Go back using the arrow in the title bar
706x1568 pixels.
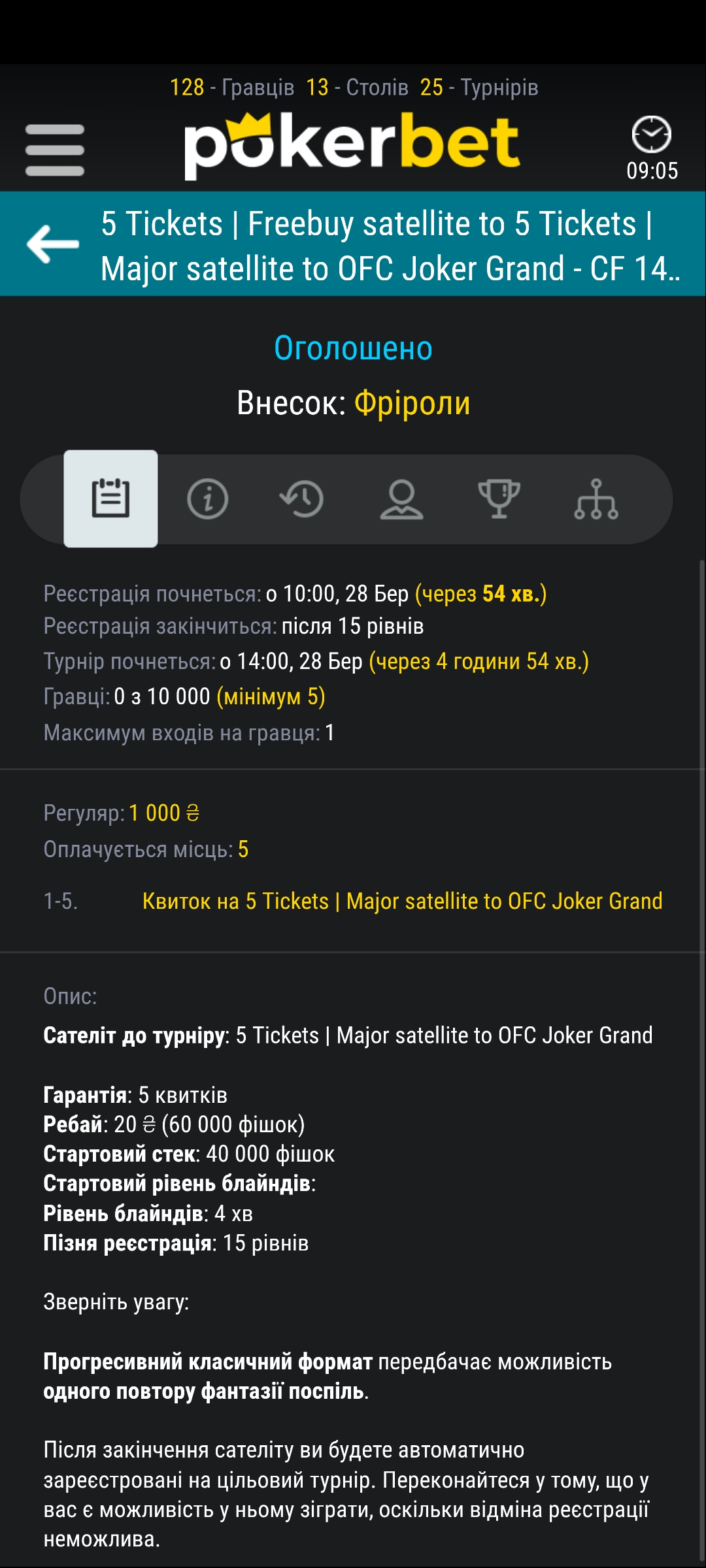(53, 244)
